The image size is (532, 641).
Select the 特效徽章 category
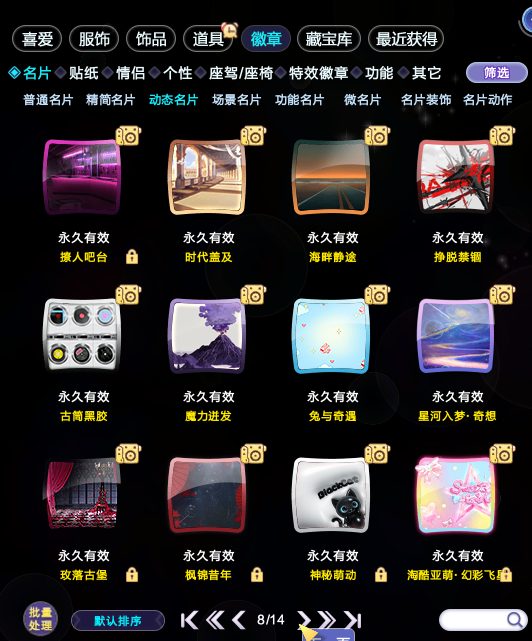click(x=319, y=73)
